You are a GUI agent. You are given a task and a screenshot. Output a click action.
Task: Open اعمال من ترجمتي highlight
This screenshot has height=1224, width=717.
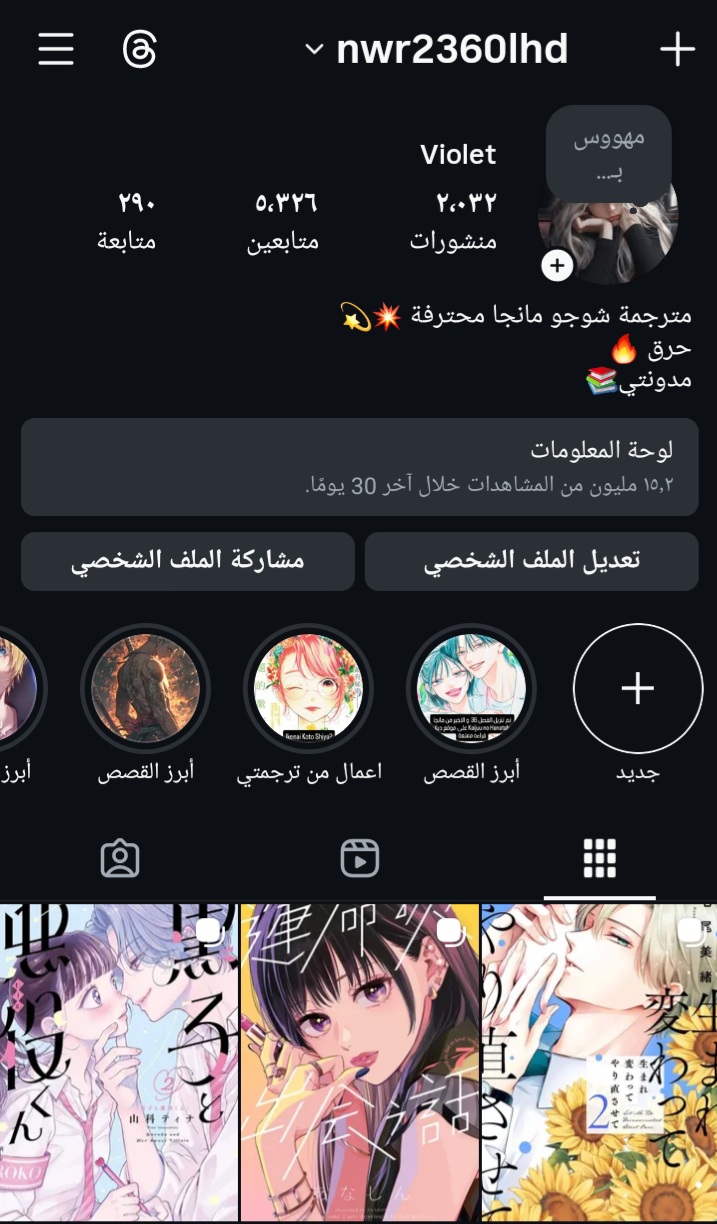coord(309,688)
